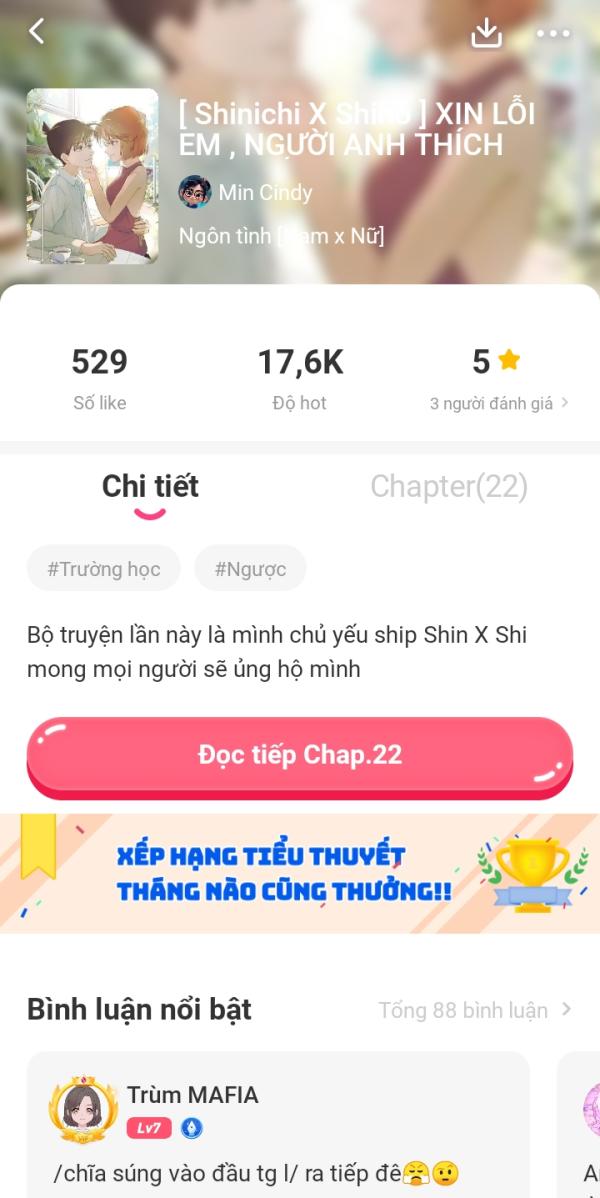Select the Chi tiết tab
Screen dimensions: 600x1198
click(x=150, y=486)
